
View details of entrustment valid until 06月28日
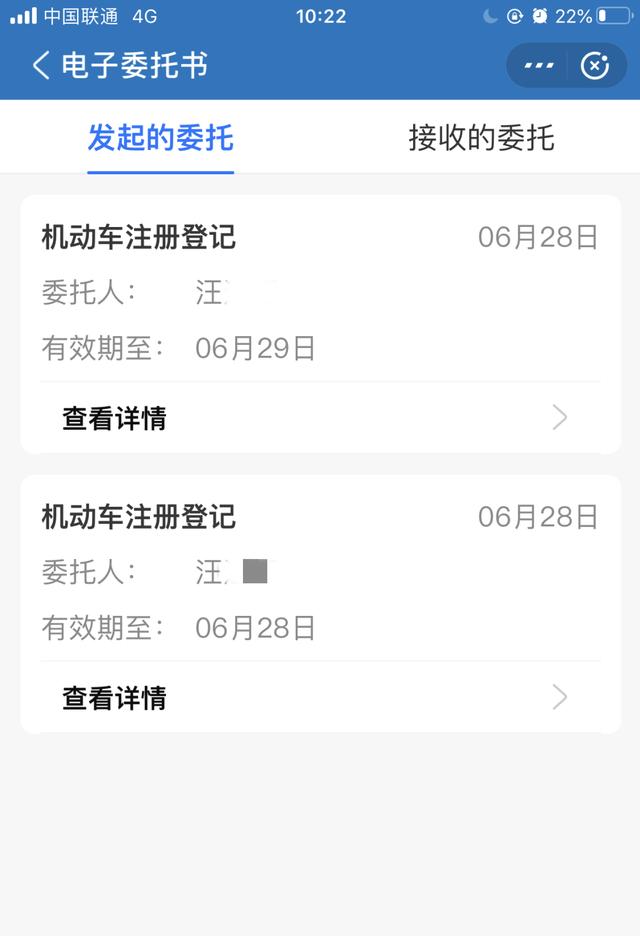point(320,697)
